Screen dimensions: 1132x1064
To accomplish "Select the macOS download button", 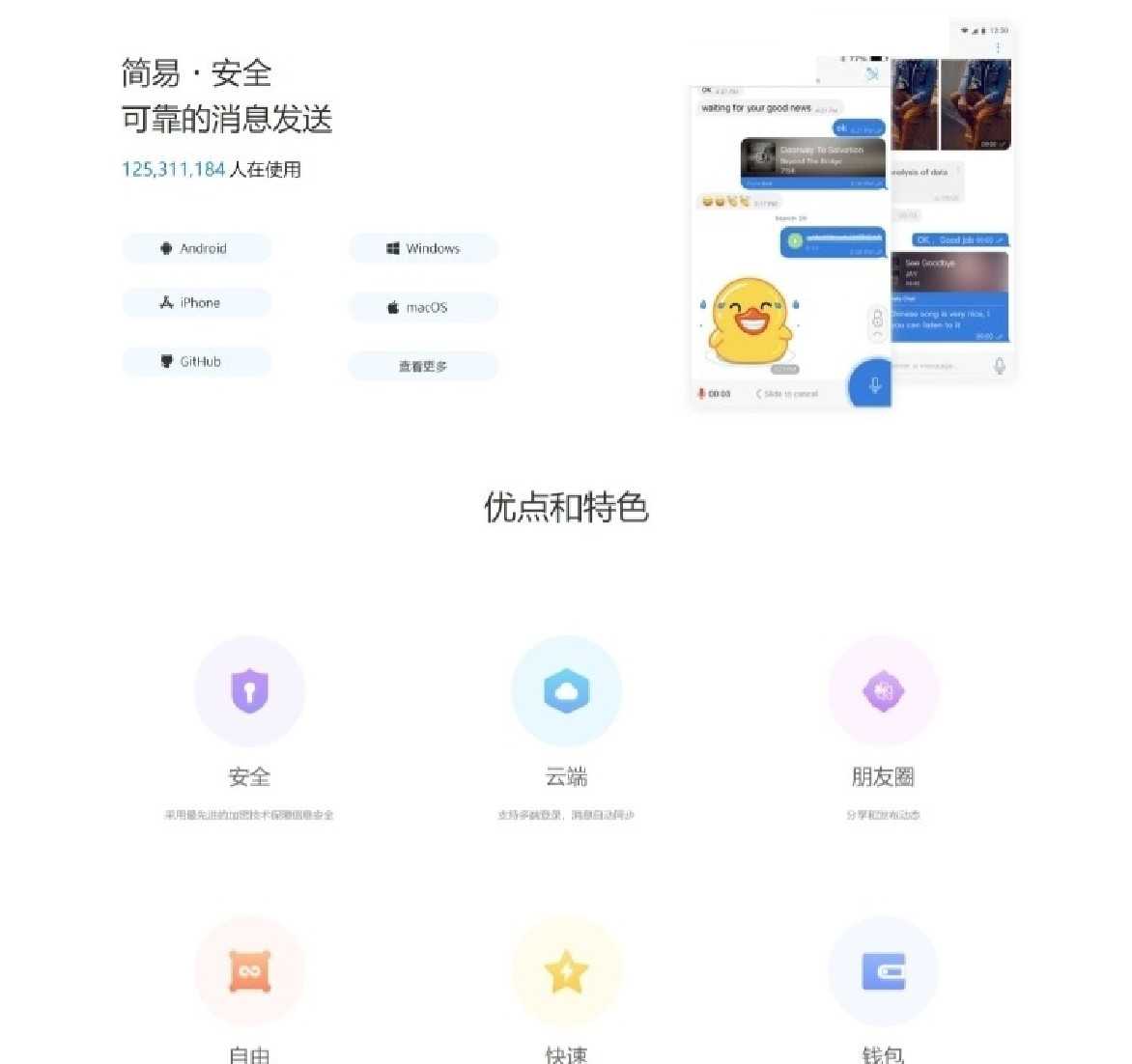I will pos(423,307).
